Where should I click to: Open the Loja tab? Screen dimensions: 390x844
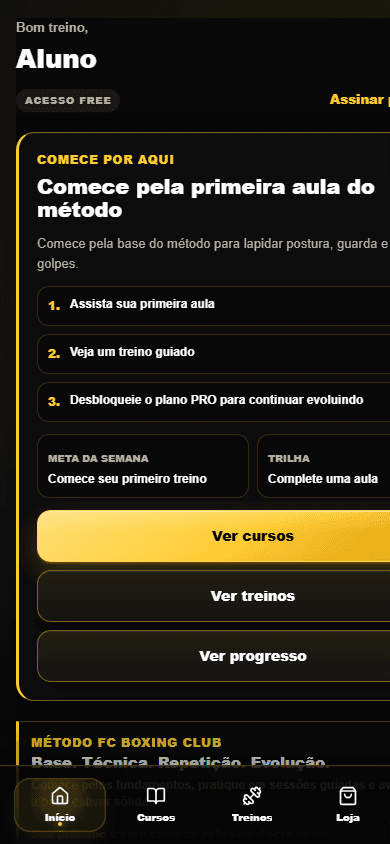(348, 805)
